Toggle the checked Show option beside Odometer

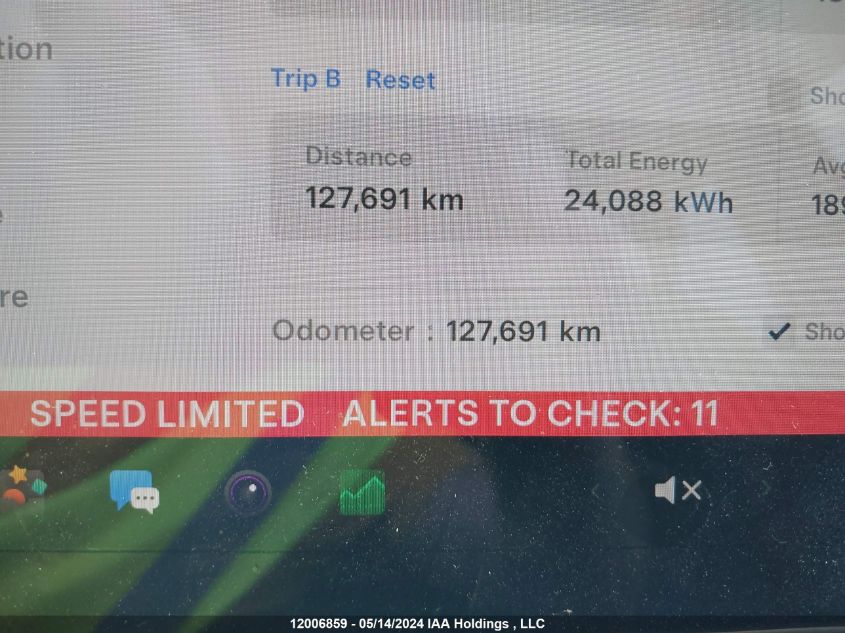tap(780, 331)
